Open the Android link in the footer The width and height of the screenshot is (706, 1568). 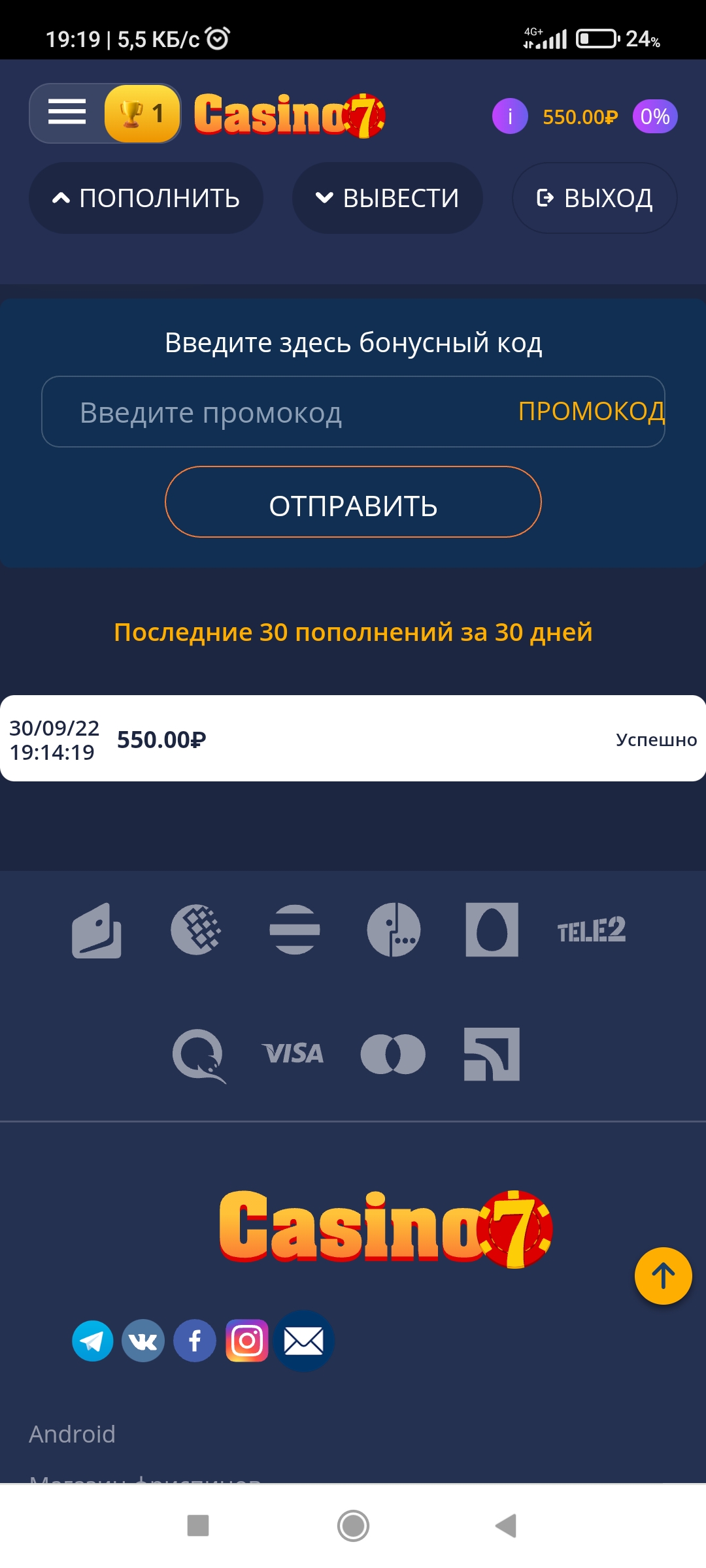(x=72, y=1434)
